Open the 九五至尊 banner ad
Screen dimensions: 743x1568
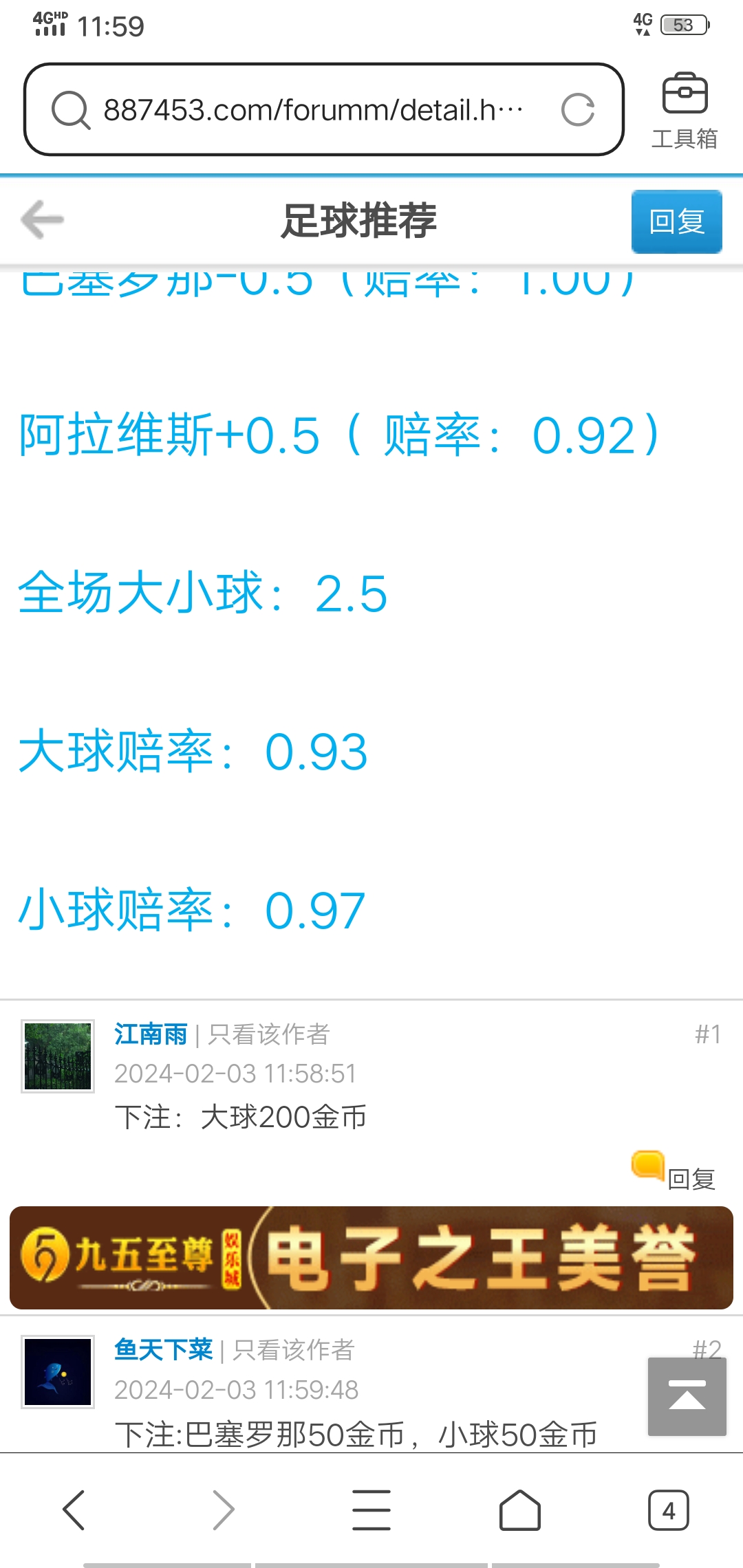click(x=371, y=1257)
